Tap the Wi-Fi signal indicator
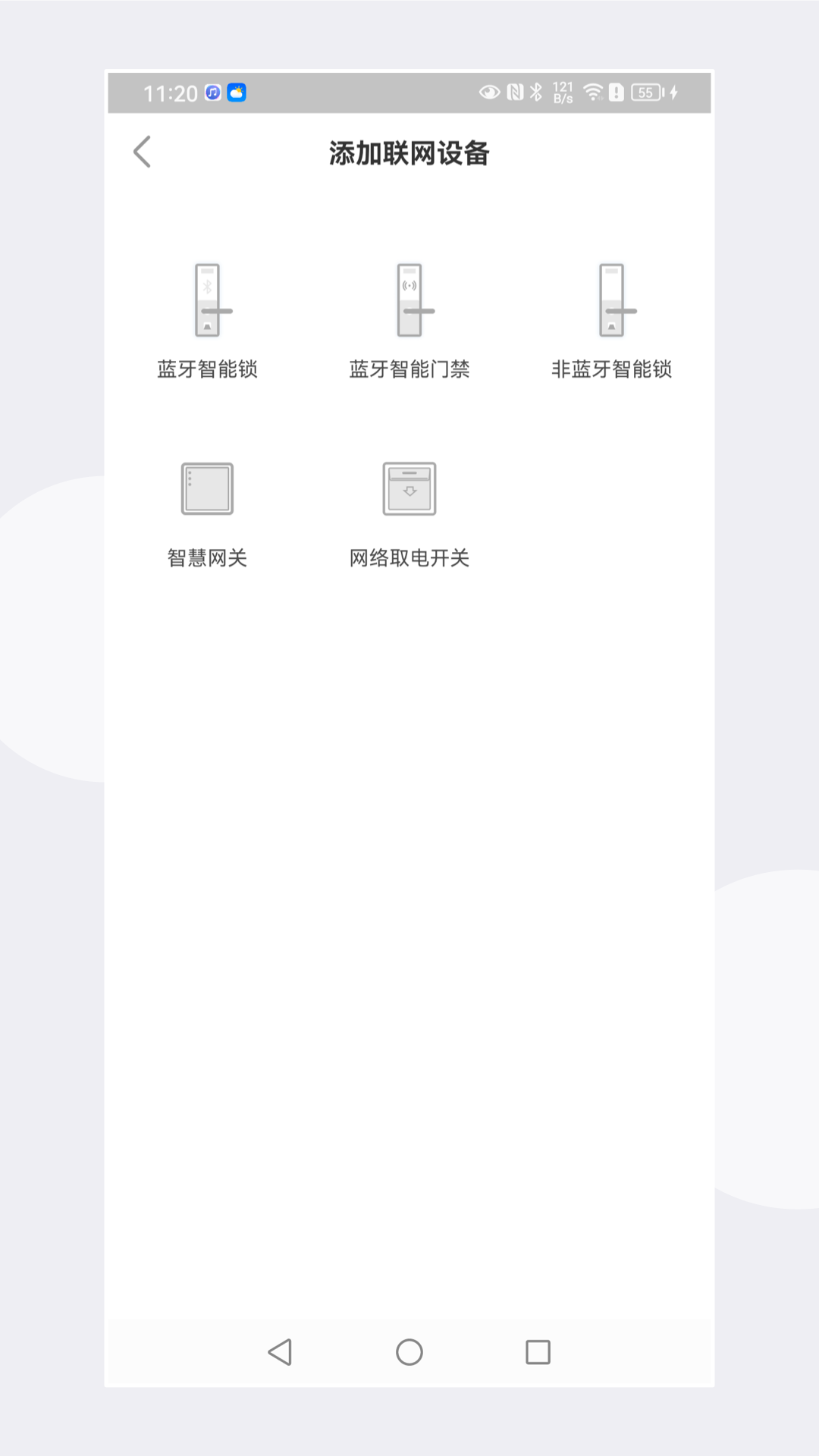 pos(593,93)
